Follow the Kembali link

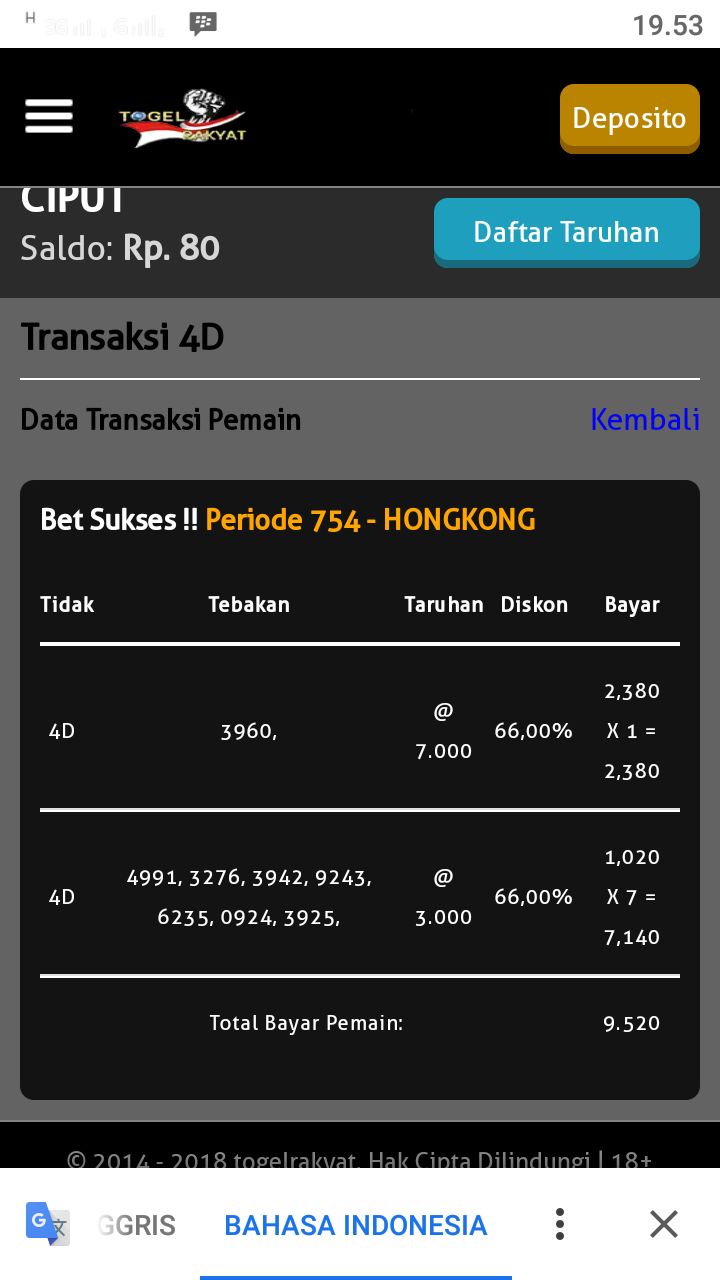(644, 419)
